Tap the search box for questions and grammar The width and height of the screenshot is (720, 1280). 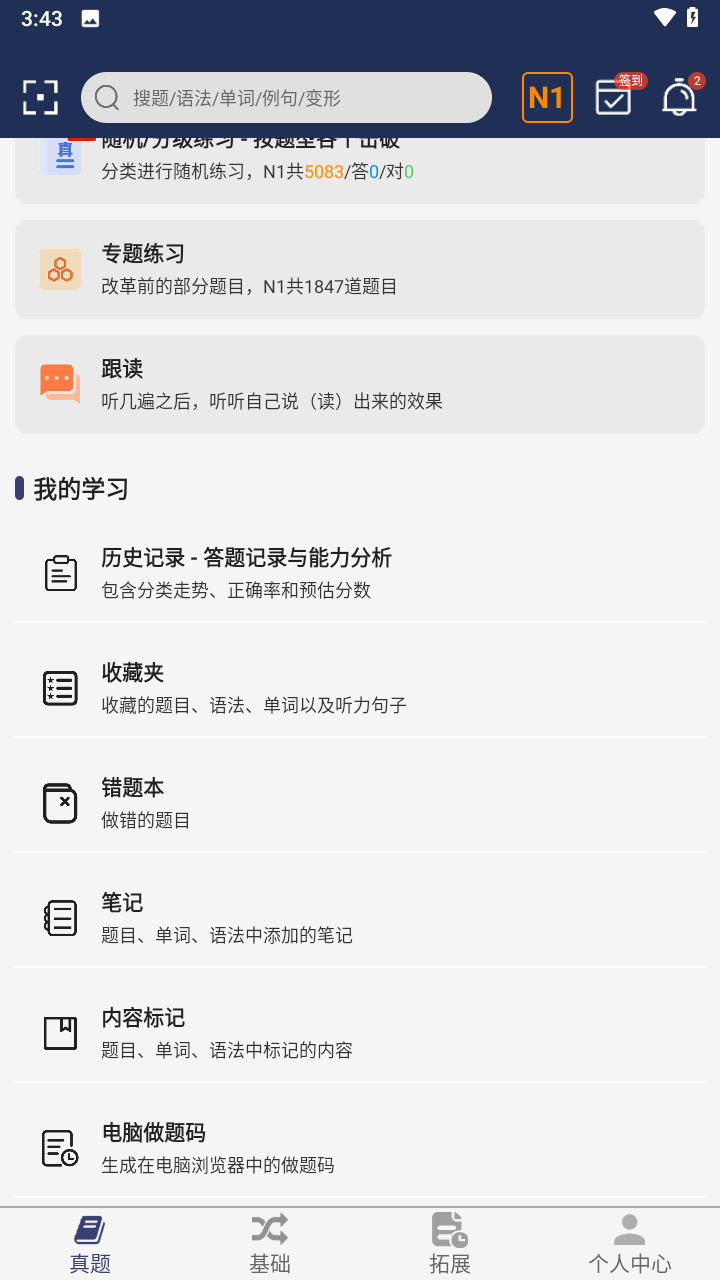pyautogui.click(x=286, y=98)
